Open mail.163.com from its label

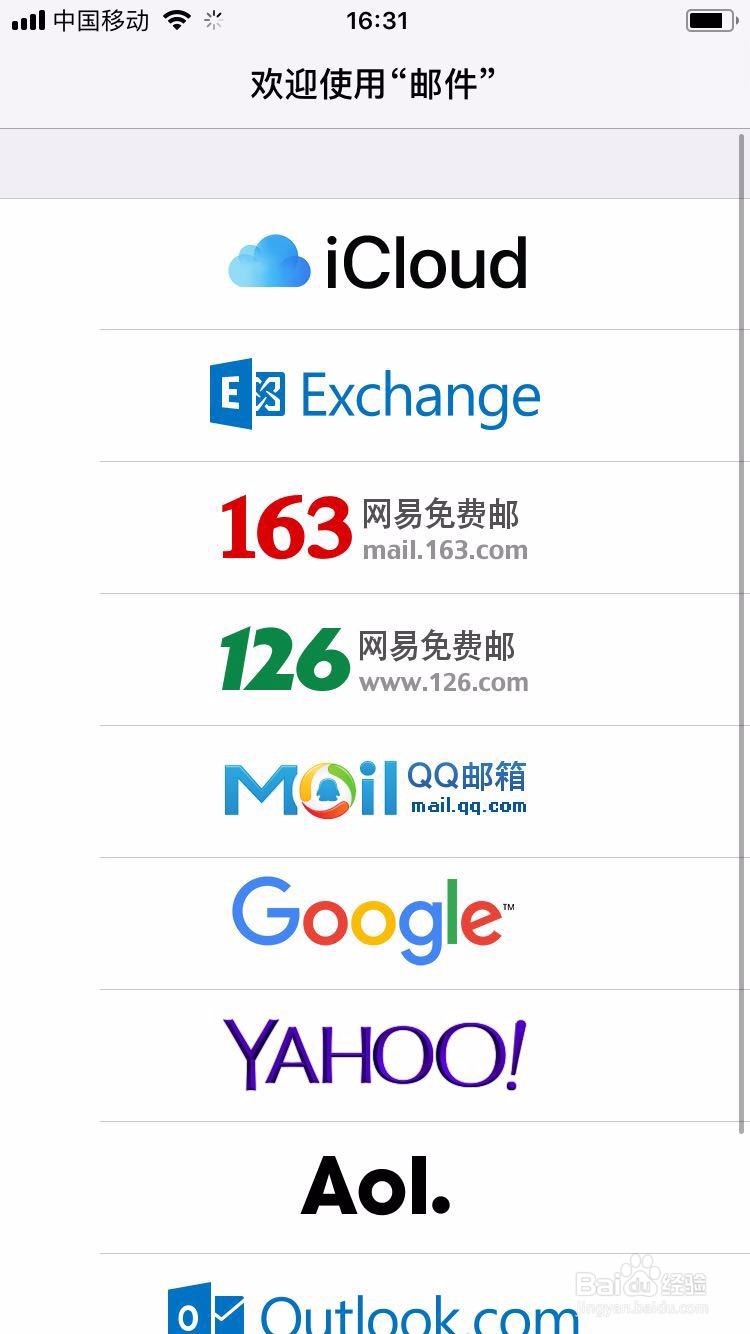click(x=444, y=551)
